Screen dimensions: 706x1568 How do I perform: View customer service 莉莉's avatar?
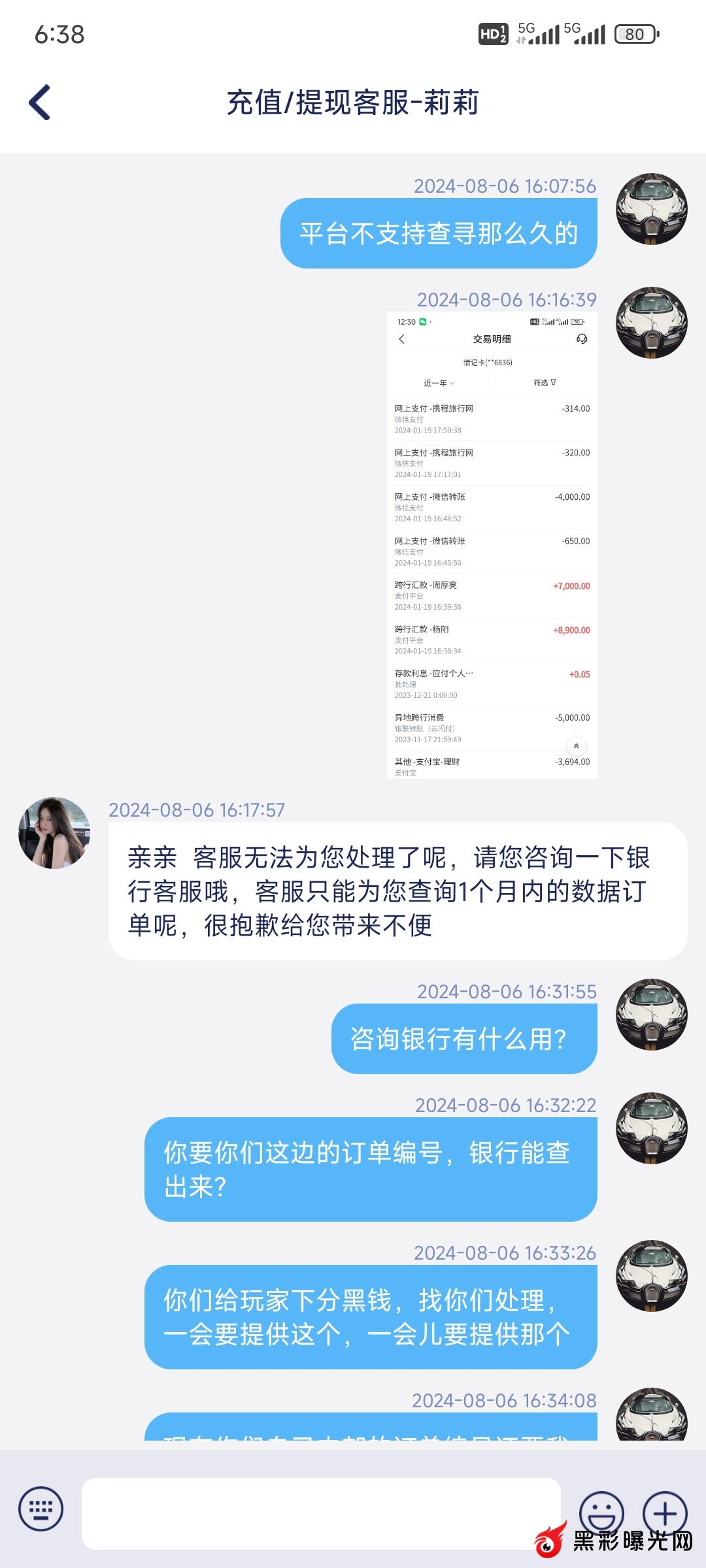point(54,832)
